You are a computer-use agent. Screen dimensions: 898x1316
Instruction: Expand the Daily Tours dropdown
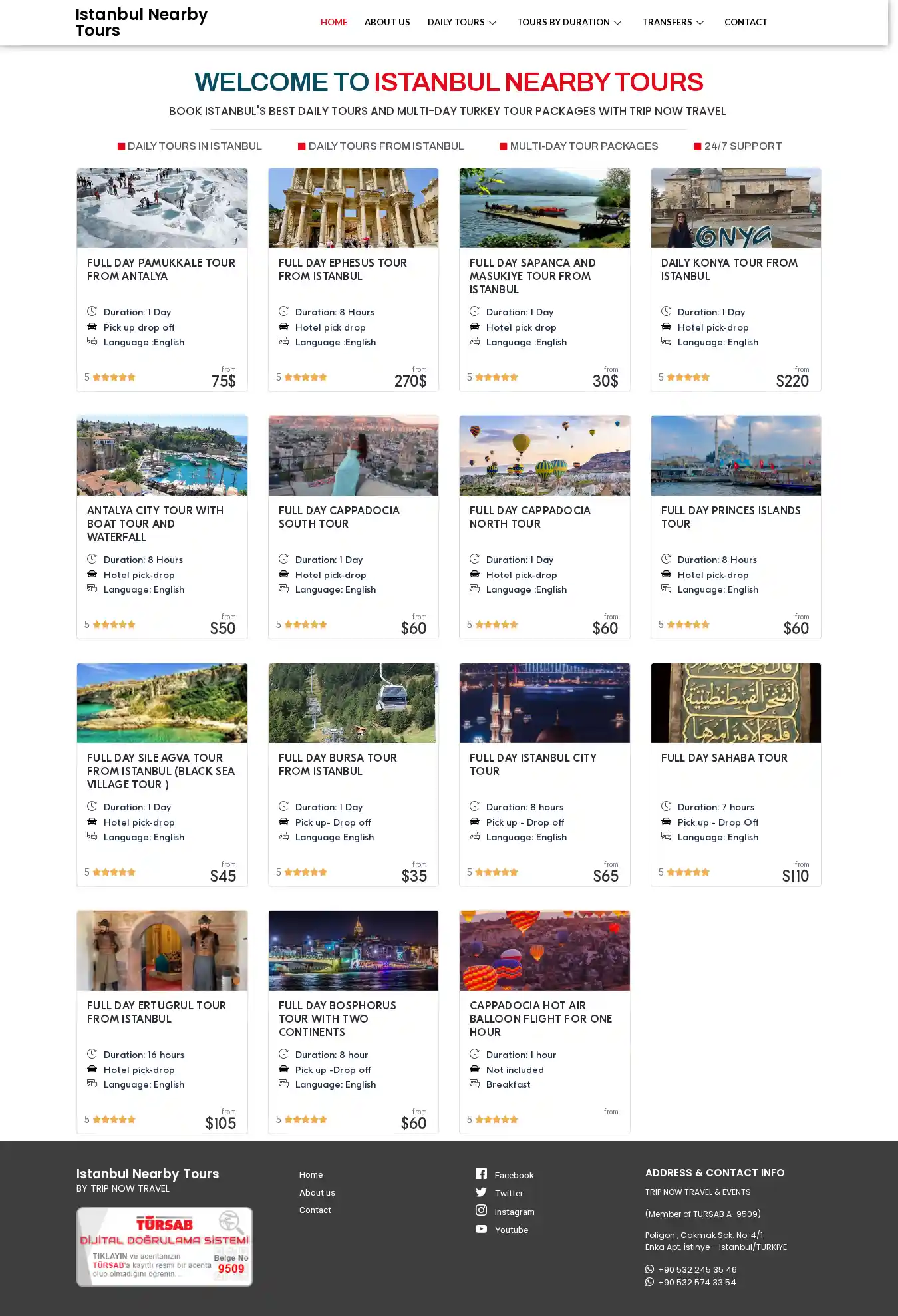[462, 22]
